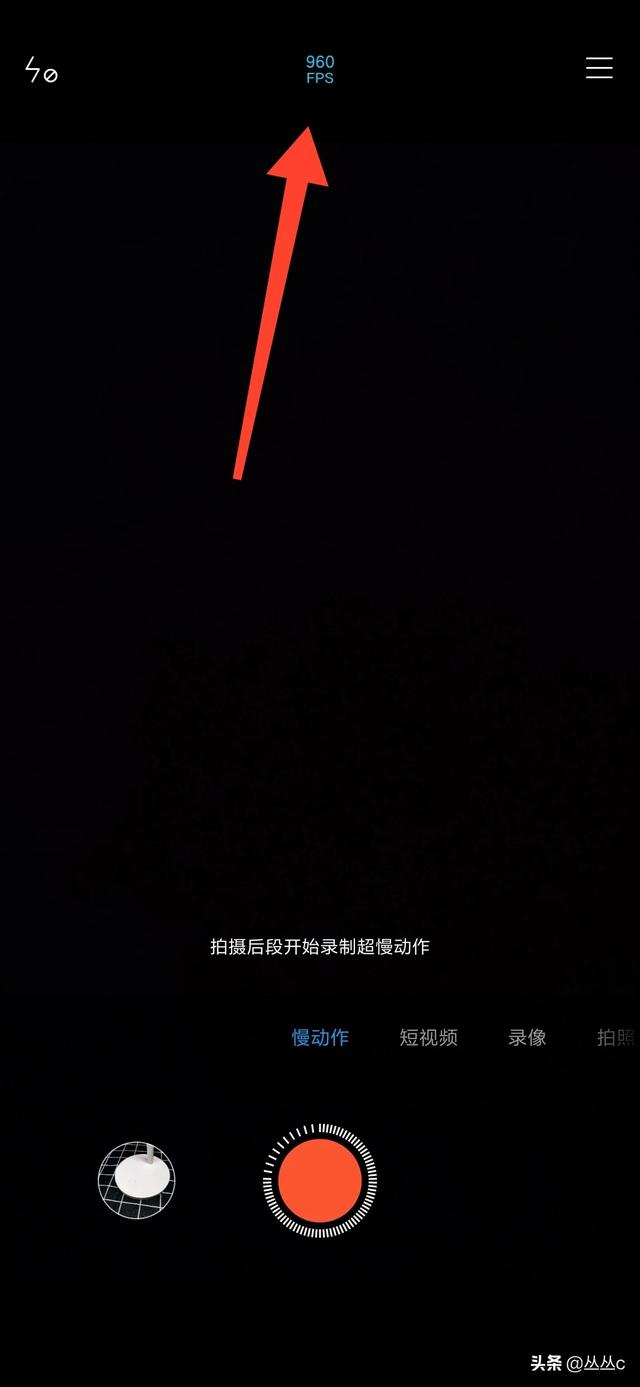The width and height of the screenshot is (640, 1387).
Task: Switch to 录像 video mode
Action: tap(527, 1037)
